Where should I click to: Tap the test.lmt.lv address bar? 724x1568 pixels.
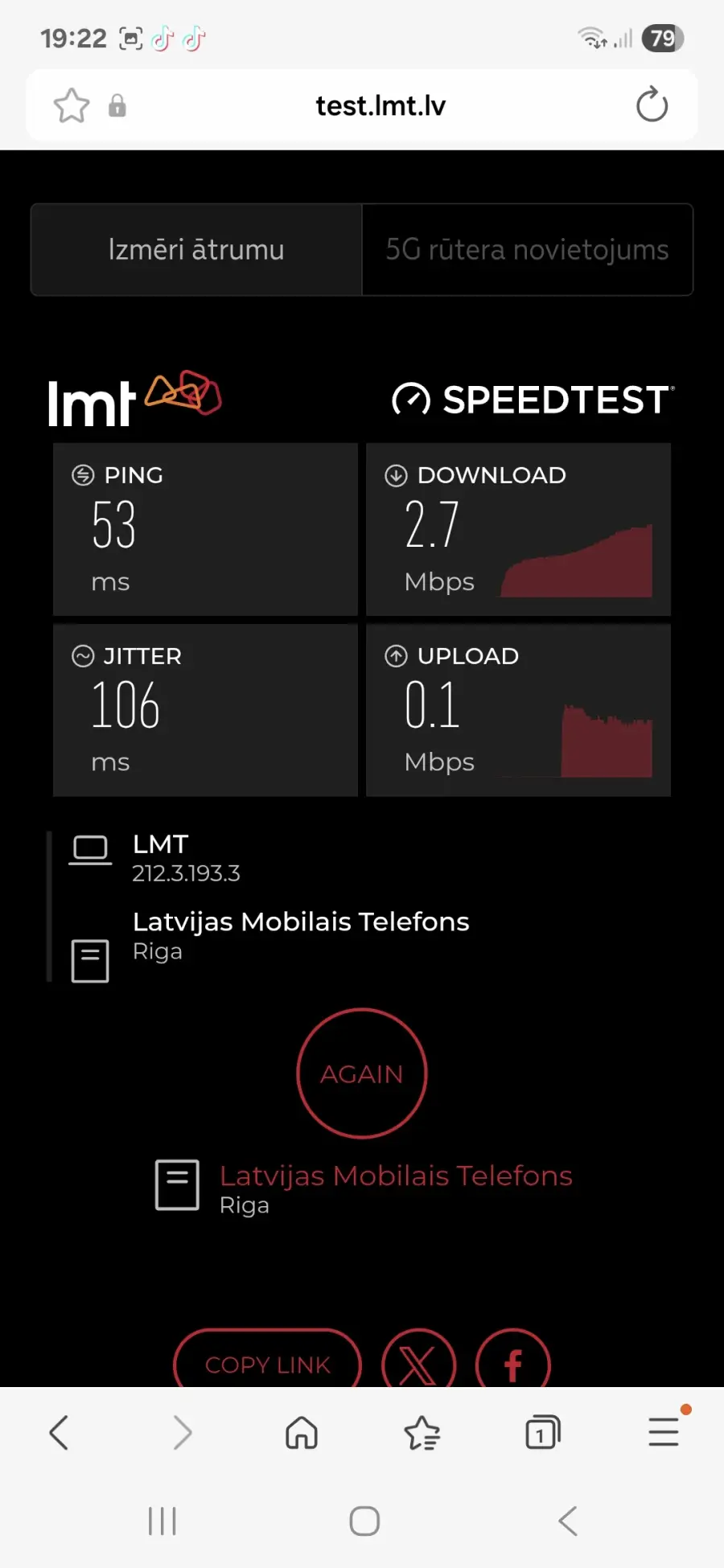381,105
